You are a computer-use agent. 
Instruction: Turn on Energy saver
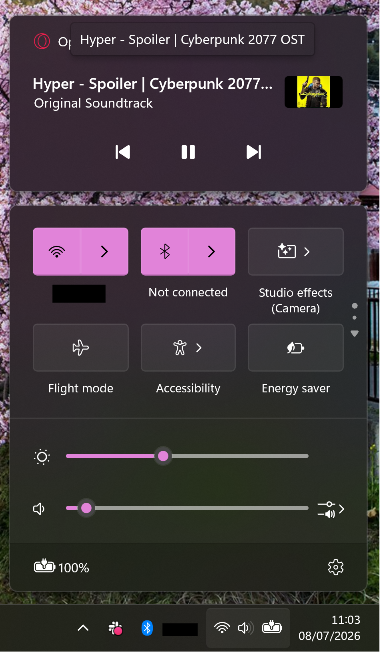(296, 348)
